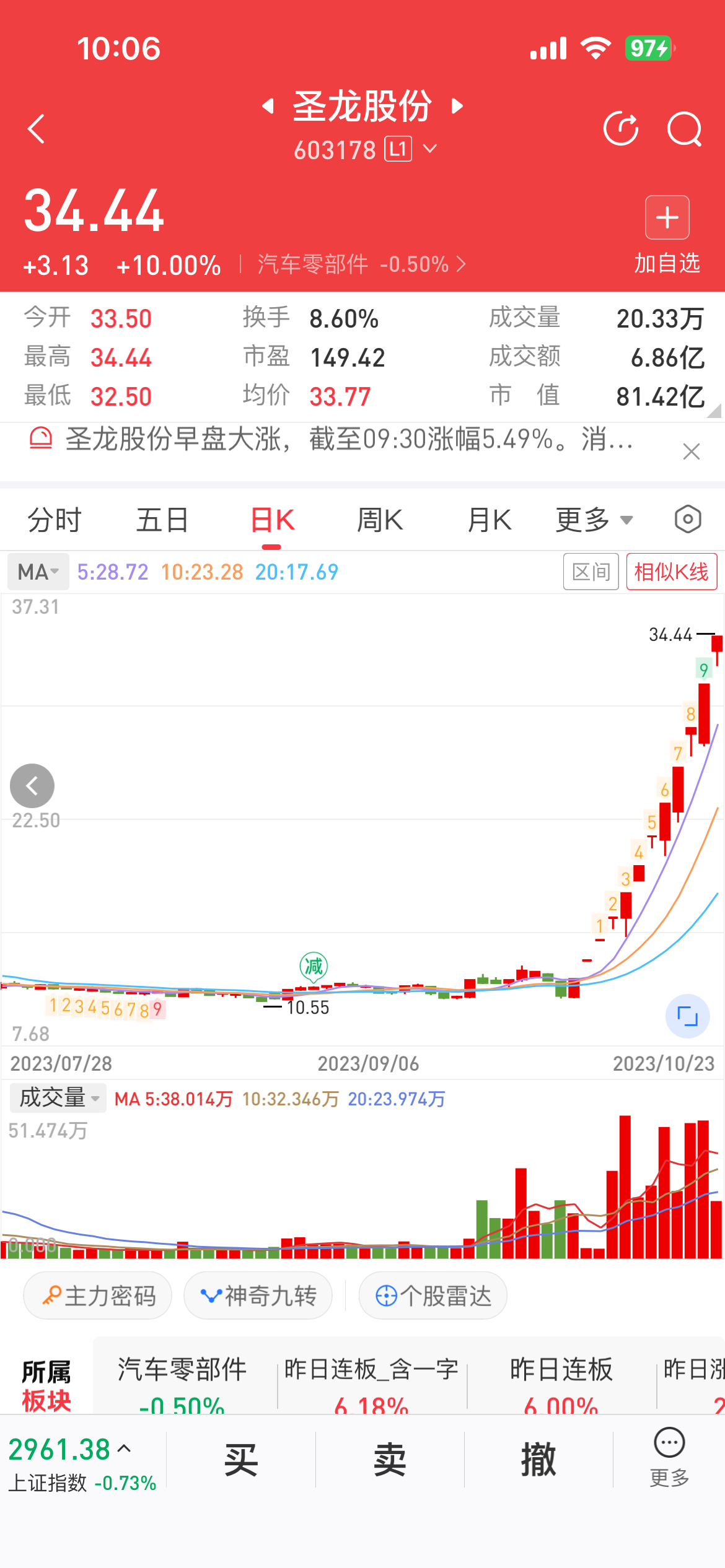Screen dimensions: 725x1568
Task: Open the 成交量 indicator dropdown
Action: point(58,1098)
